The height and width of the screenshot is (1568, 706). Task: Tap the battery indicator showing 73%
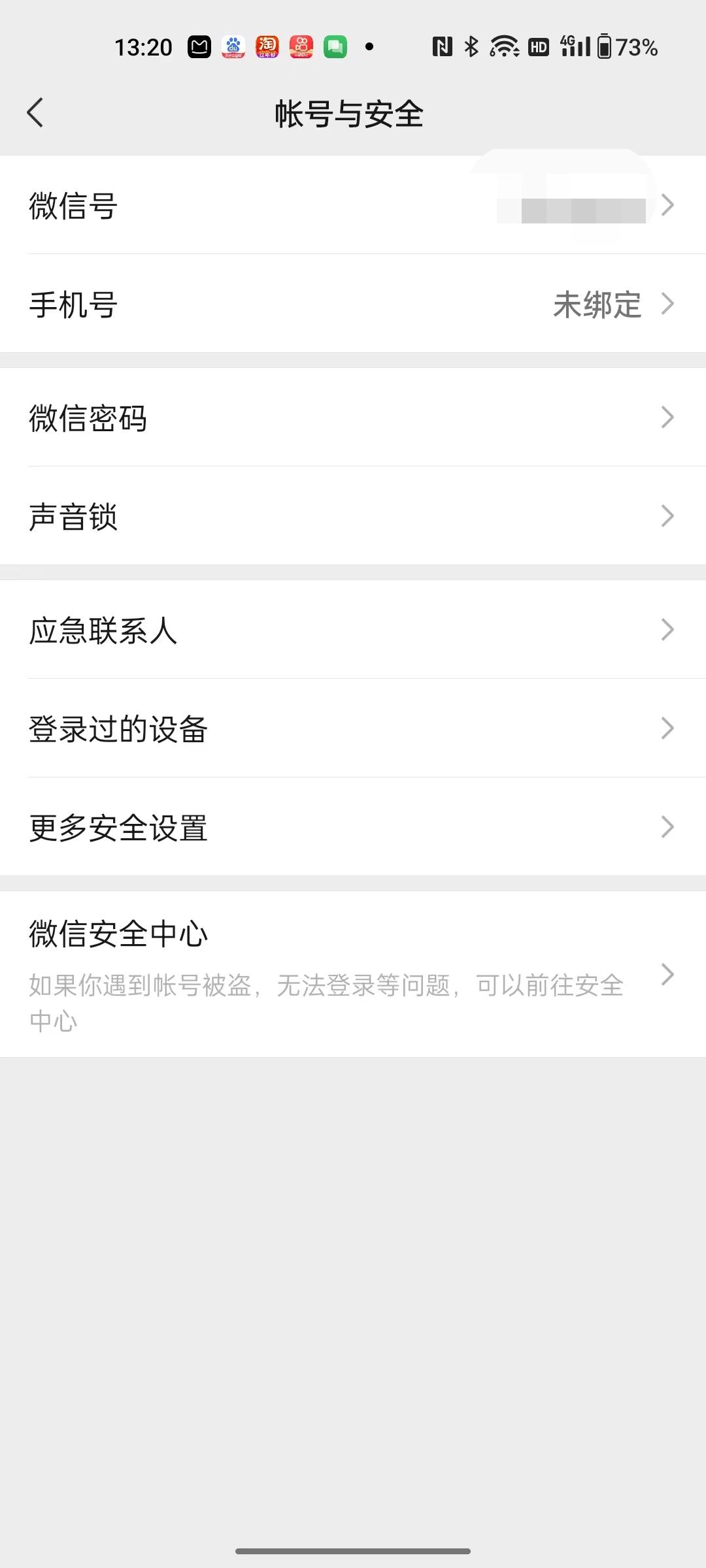click(x=618, y=46)
